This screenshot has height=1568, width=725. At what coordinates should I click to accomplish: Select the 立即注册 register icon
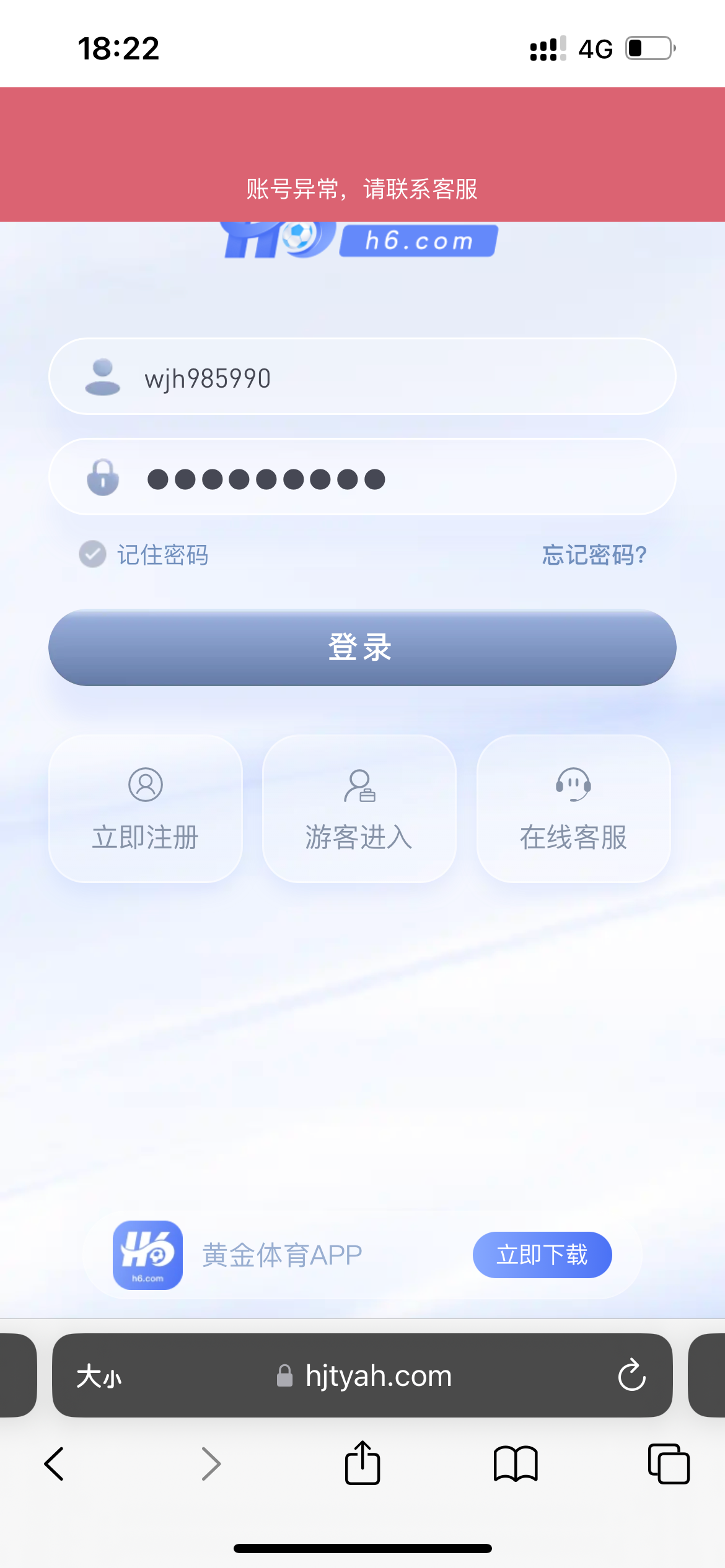pyautogui.click(x=145, y=783)
